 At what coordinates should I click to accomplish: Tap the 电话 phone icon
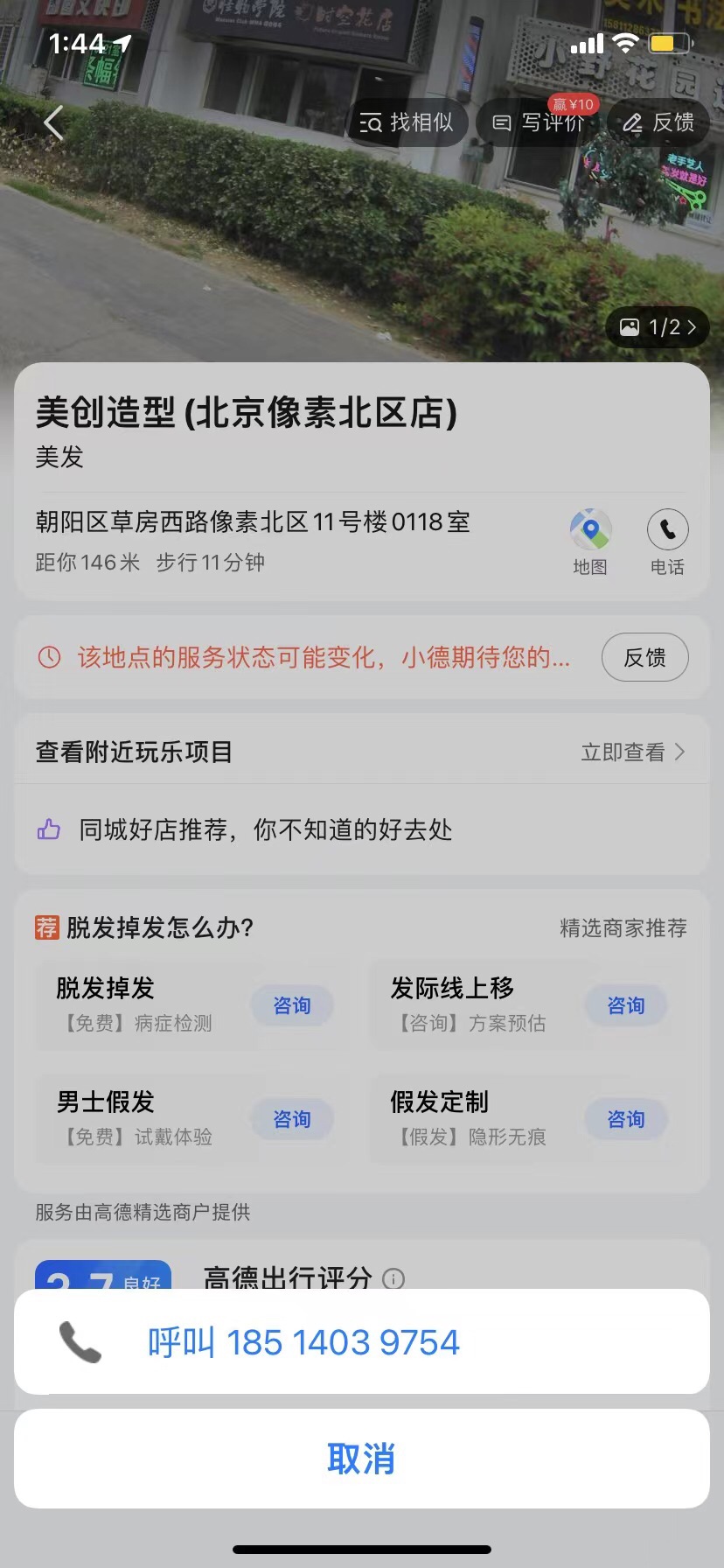tap(667, 542)
